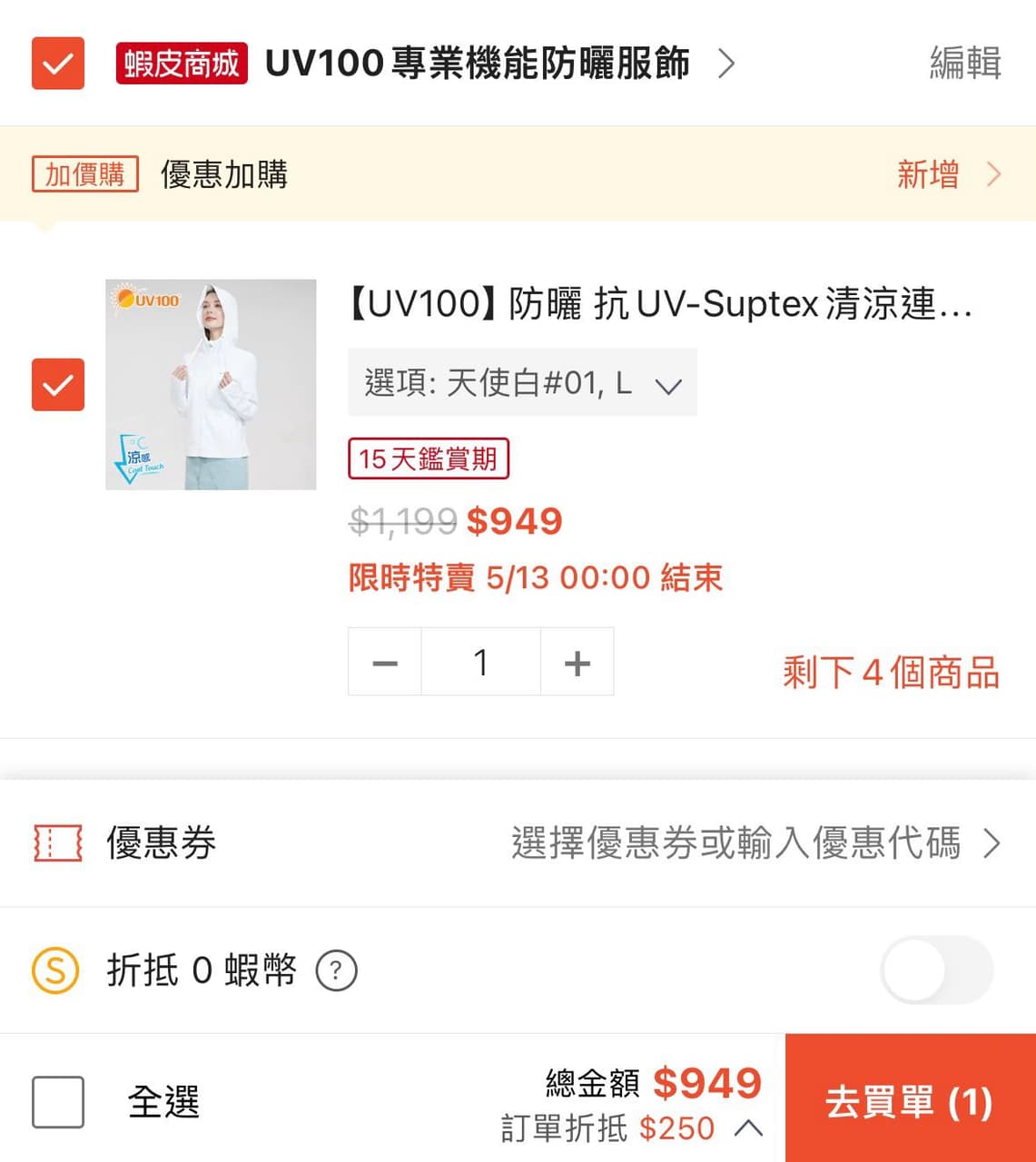Click the minus icon to decrease quantity
Image resolution: width=1036 pixels, height=1162 pixels.
click(384, 662)
